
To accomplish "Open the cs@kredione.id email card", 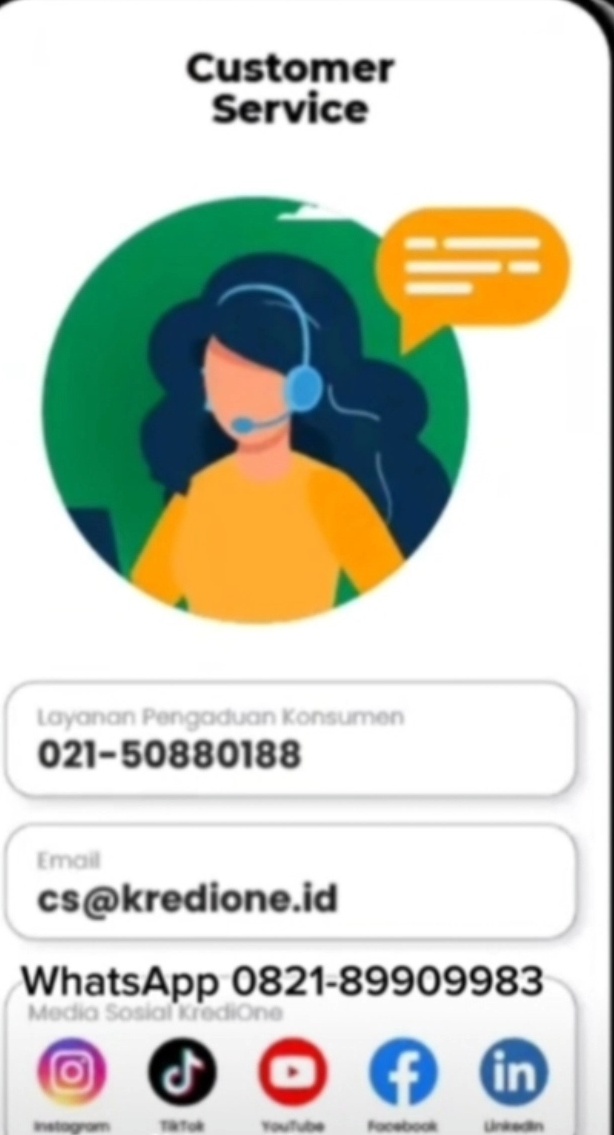I will click(x=290, y=882).
